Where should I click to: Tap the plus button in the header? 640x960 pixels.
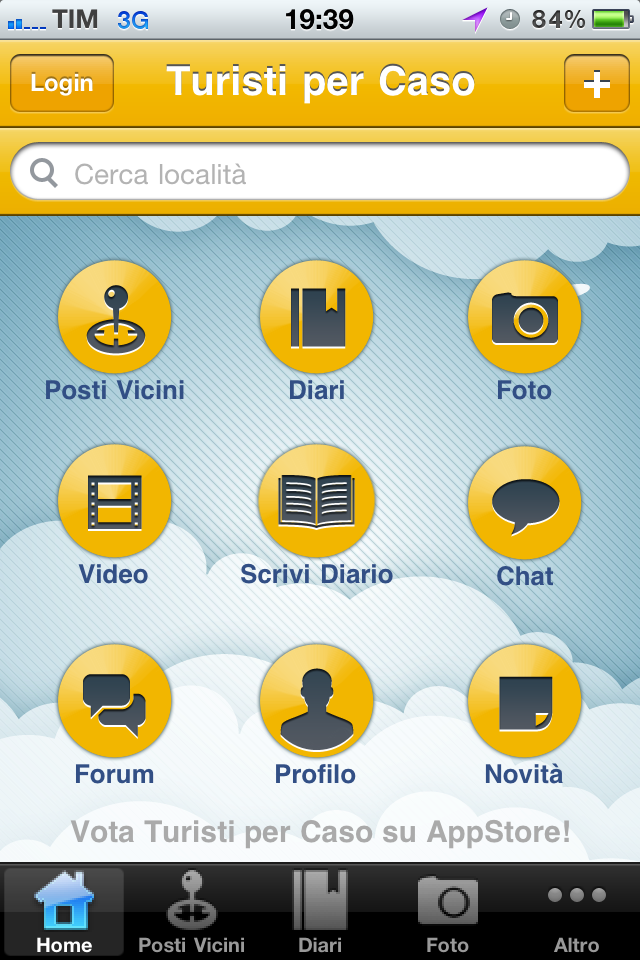coord(596,83)
